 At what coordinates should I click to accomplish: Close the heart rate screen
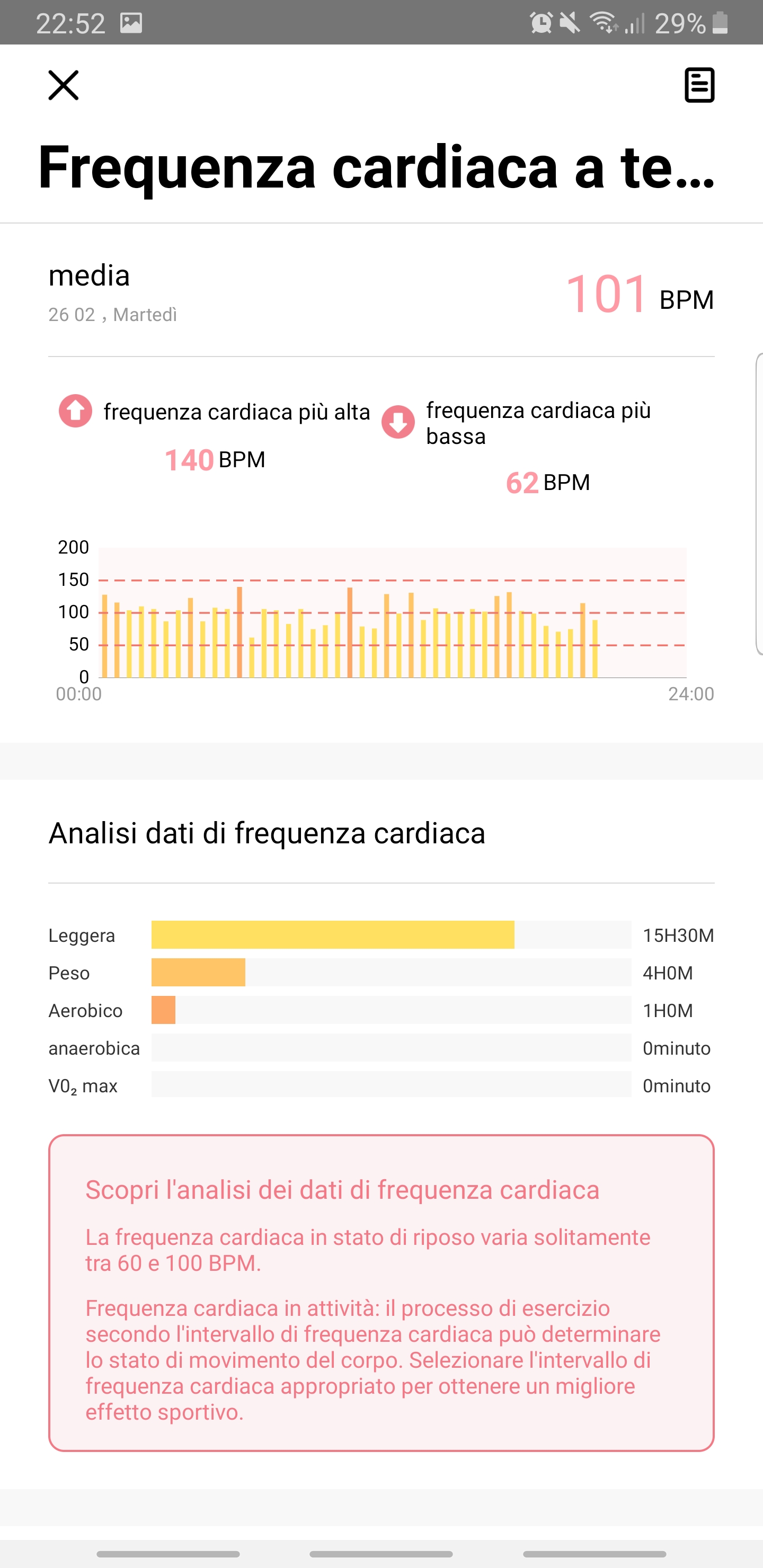pos(64,85)
